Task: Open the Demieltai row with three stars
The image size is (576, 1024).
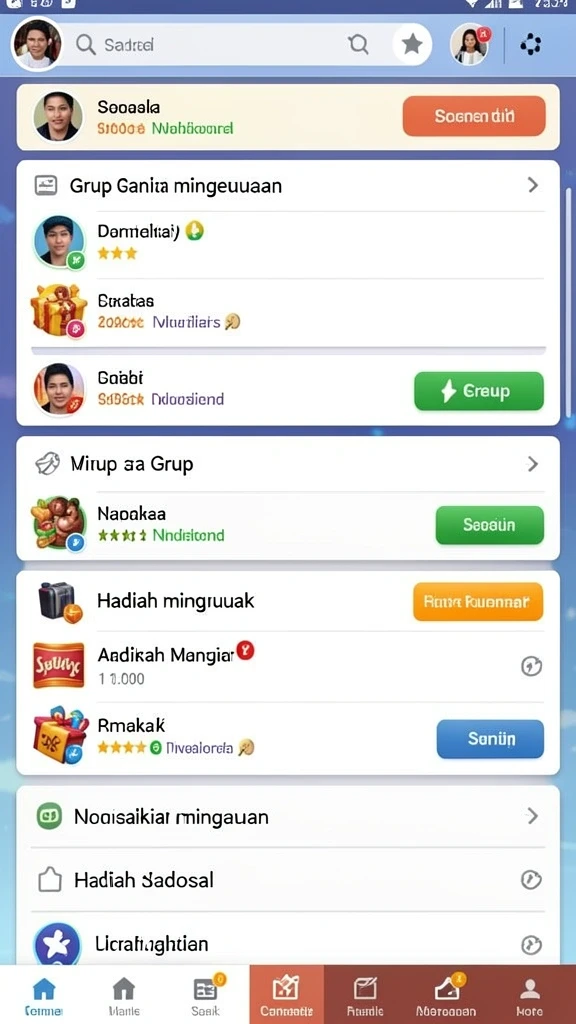Action: point(287,242)
